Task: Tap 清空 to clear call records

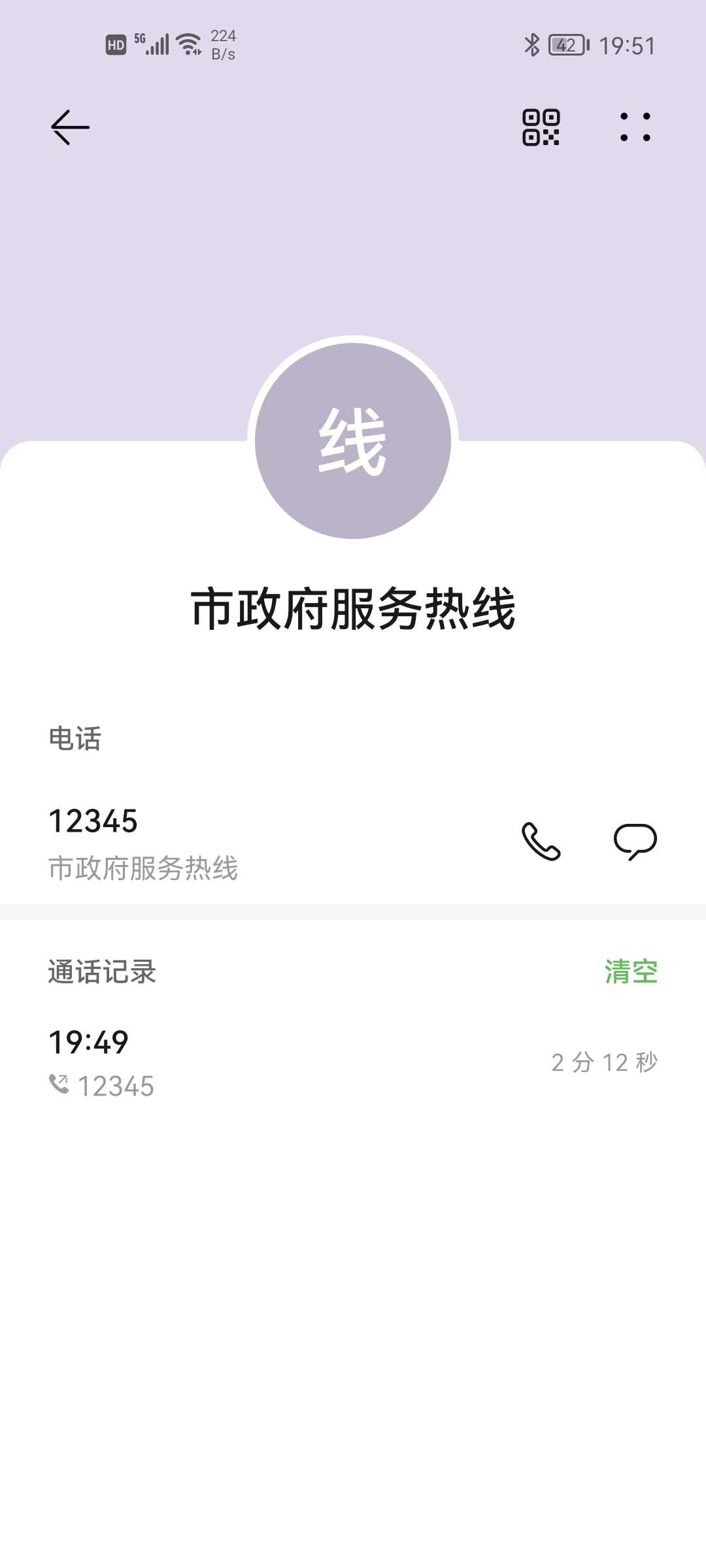Action: coord(631,972)
